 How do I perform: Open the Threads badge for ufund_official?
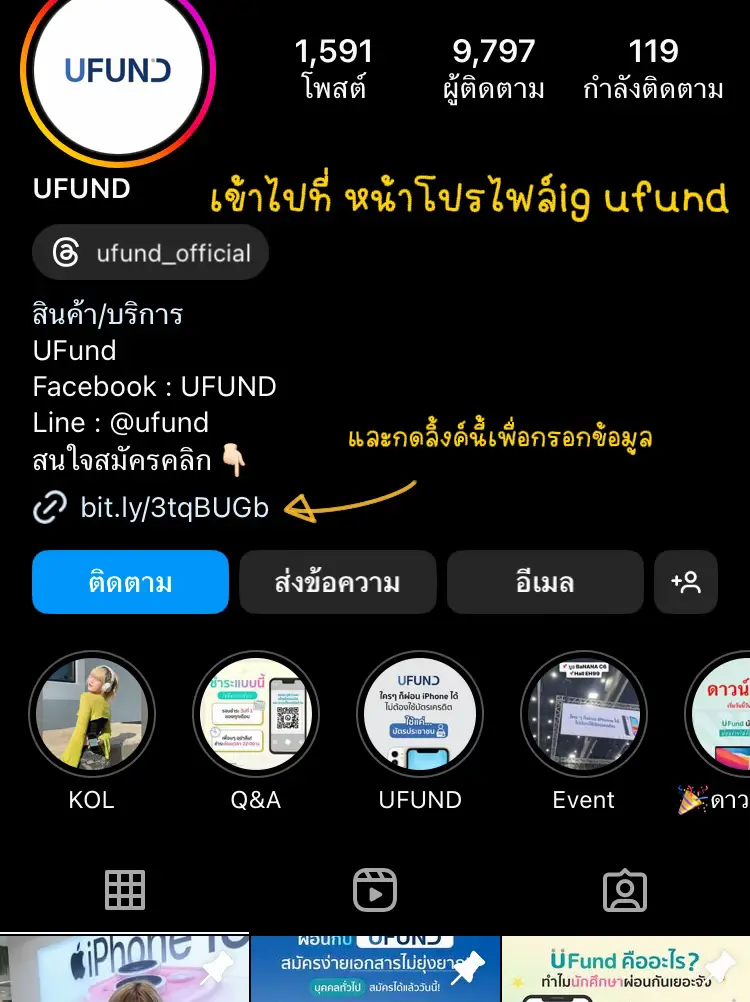[x=149, y=252]
